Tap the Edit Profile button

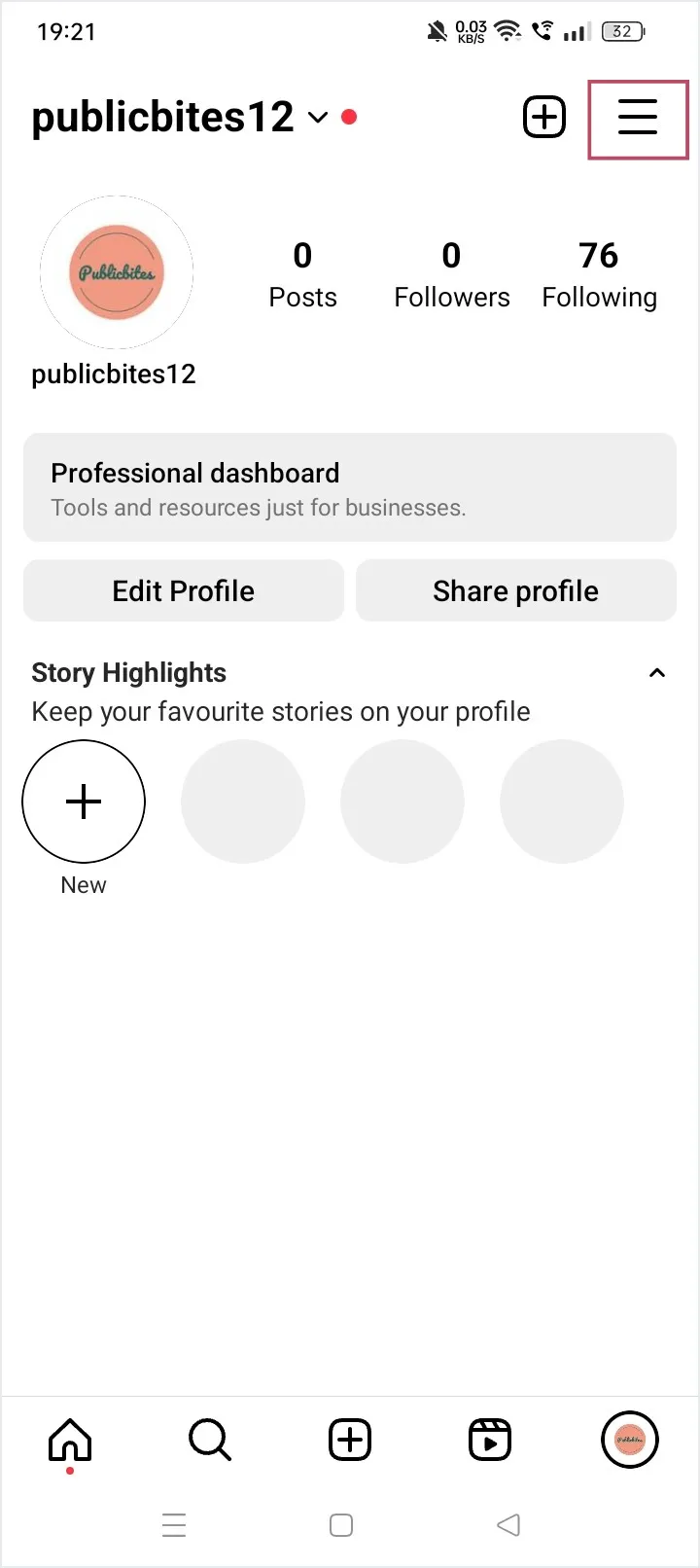184,590
